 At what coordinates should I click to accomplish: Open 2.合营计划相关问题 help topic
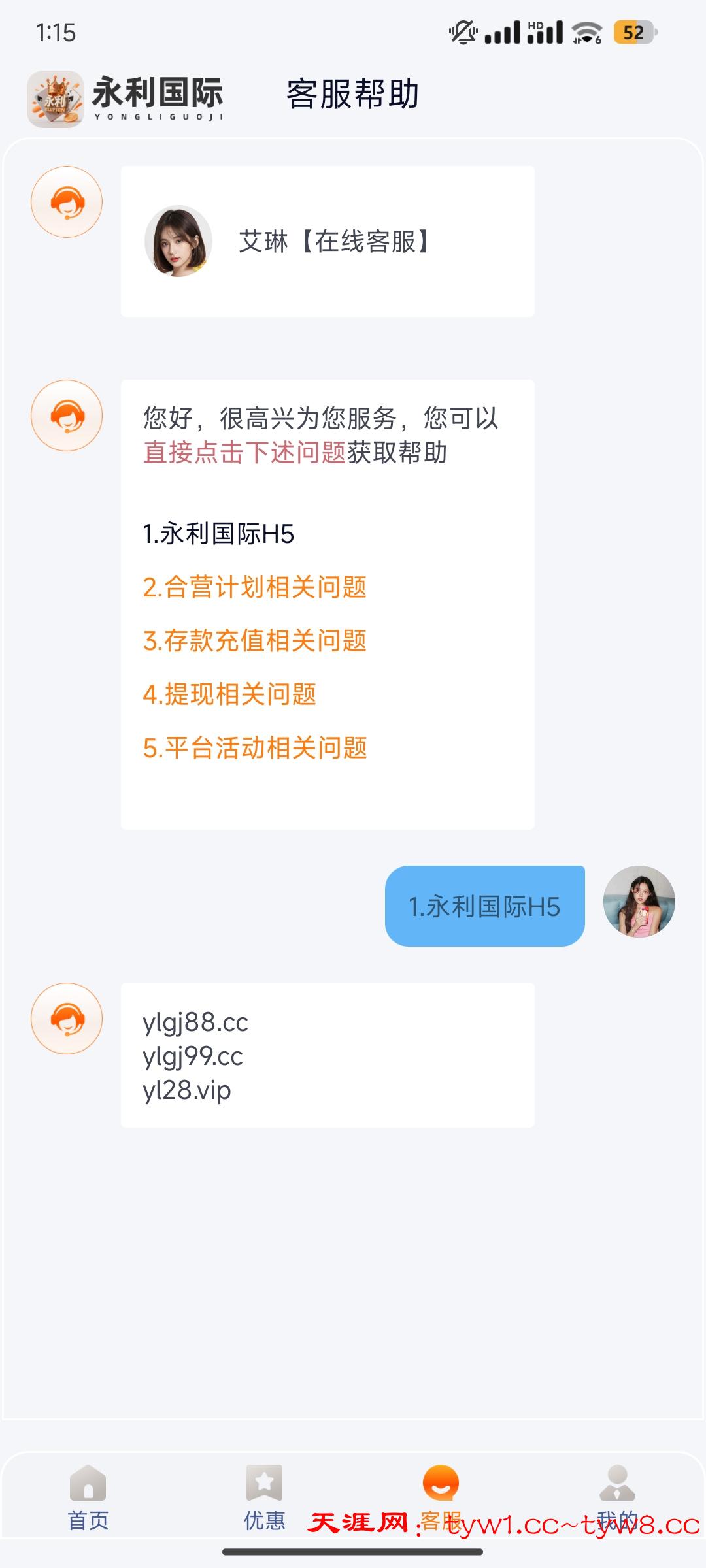tap(254, 587)
